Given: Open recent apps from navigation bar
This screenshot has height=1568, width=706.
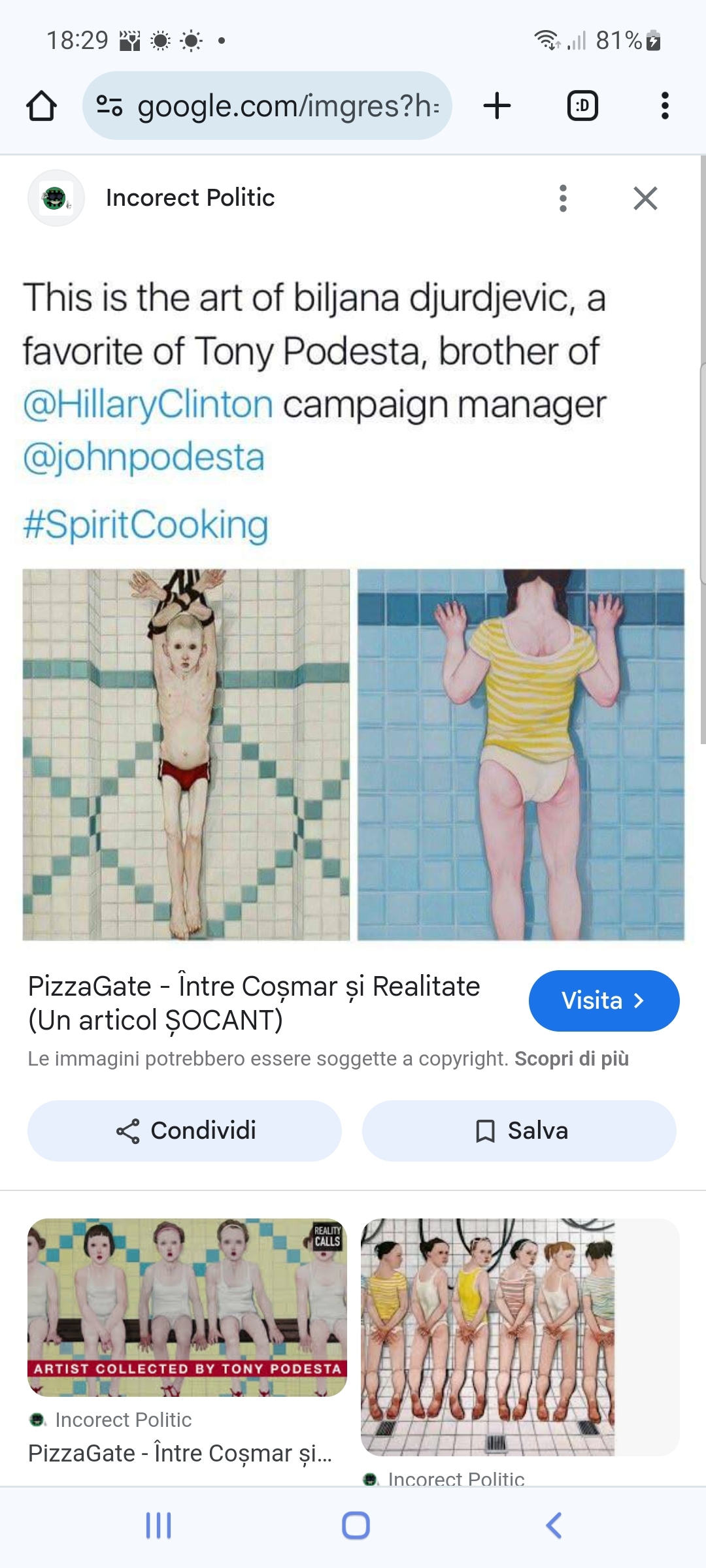Looking at the screenshot, I should 158,1526.
